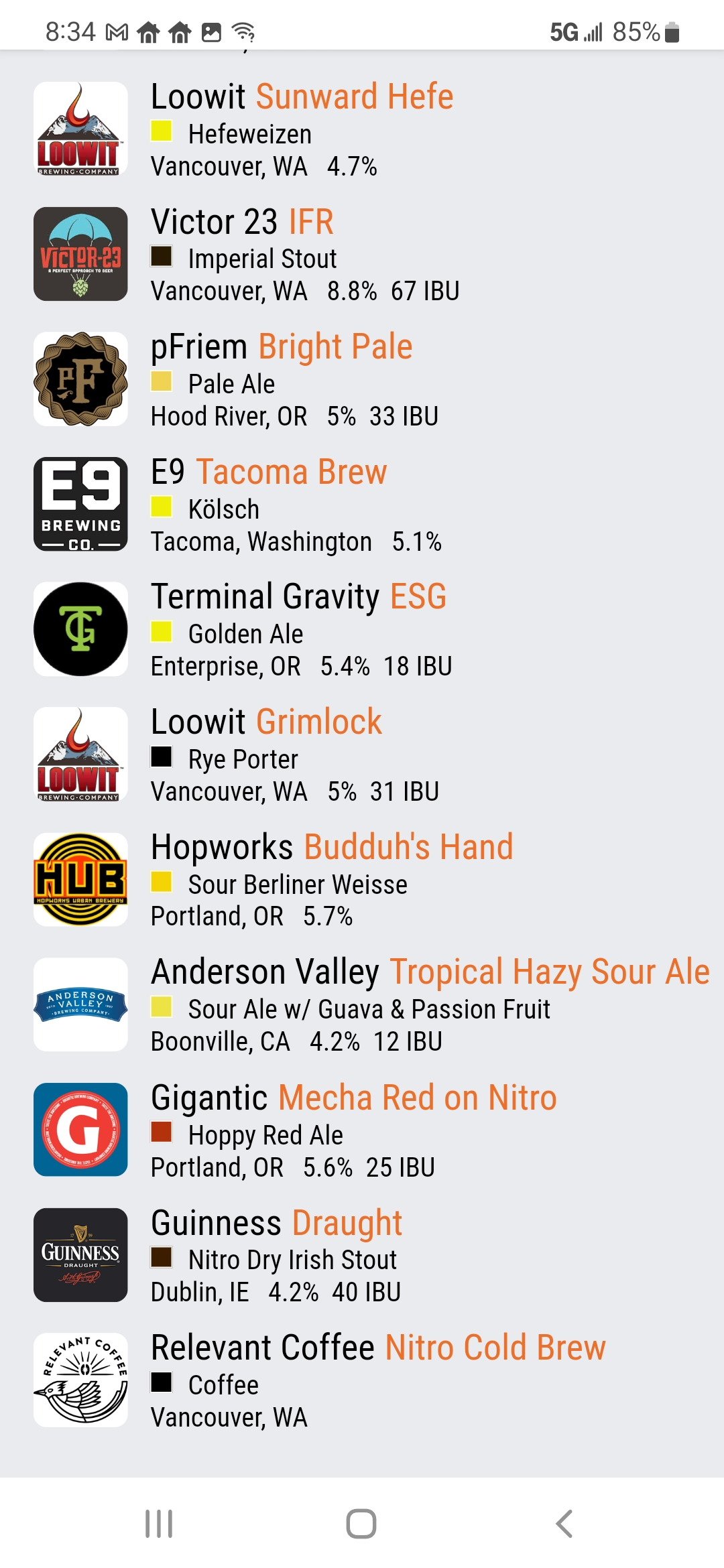Open Hopworks Budduh's Hand
Viewport: 724px width, 1568px height.
(x=362, y=880)
